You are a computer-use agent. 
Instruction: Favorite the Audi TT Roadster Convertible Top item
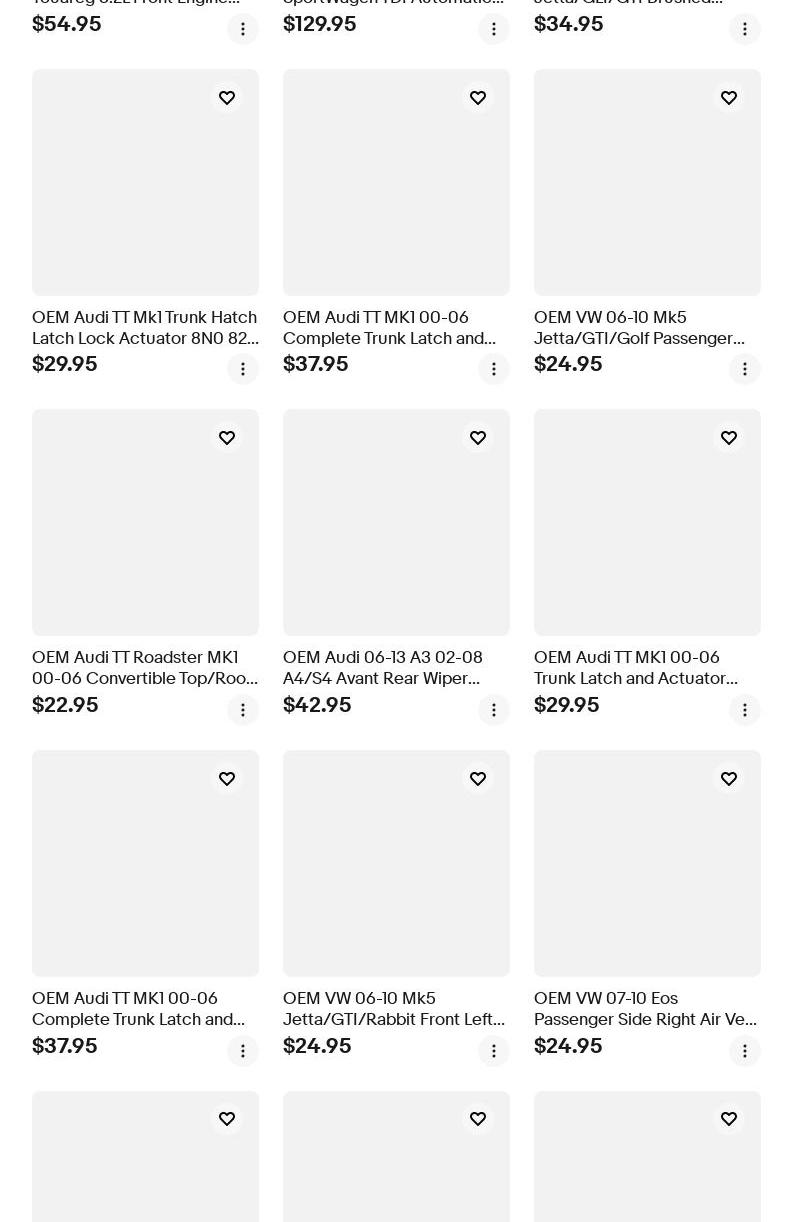point(227,438)
